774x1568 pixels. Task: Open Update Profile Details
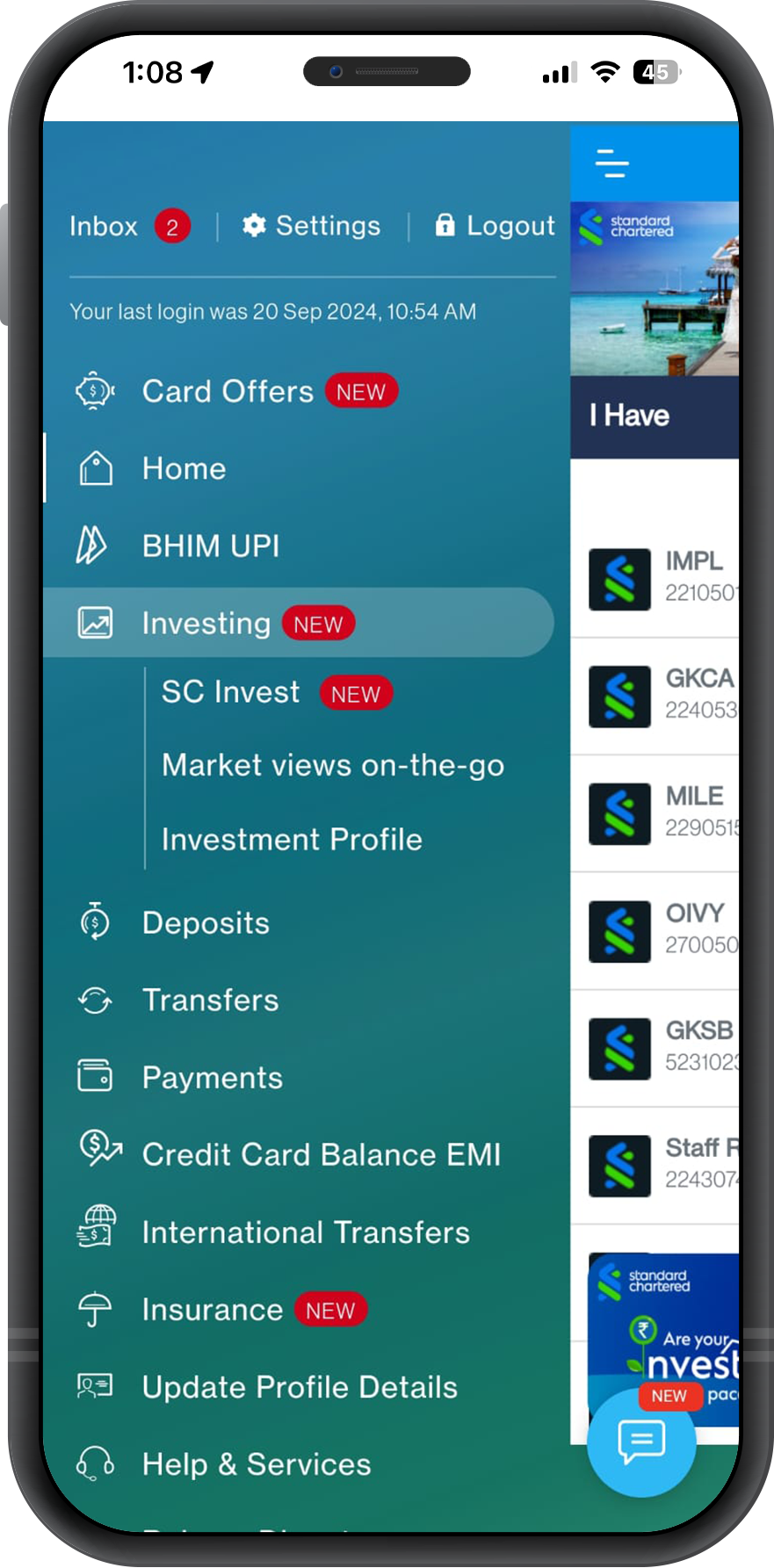point(300,1387)
